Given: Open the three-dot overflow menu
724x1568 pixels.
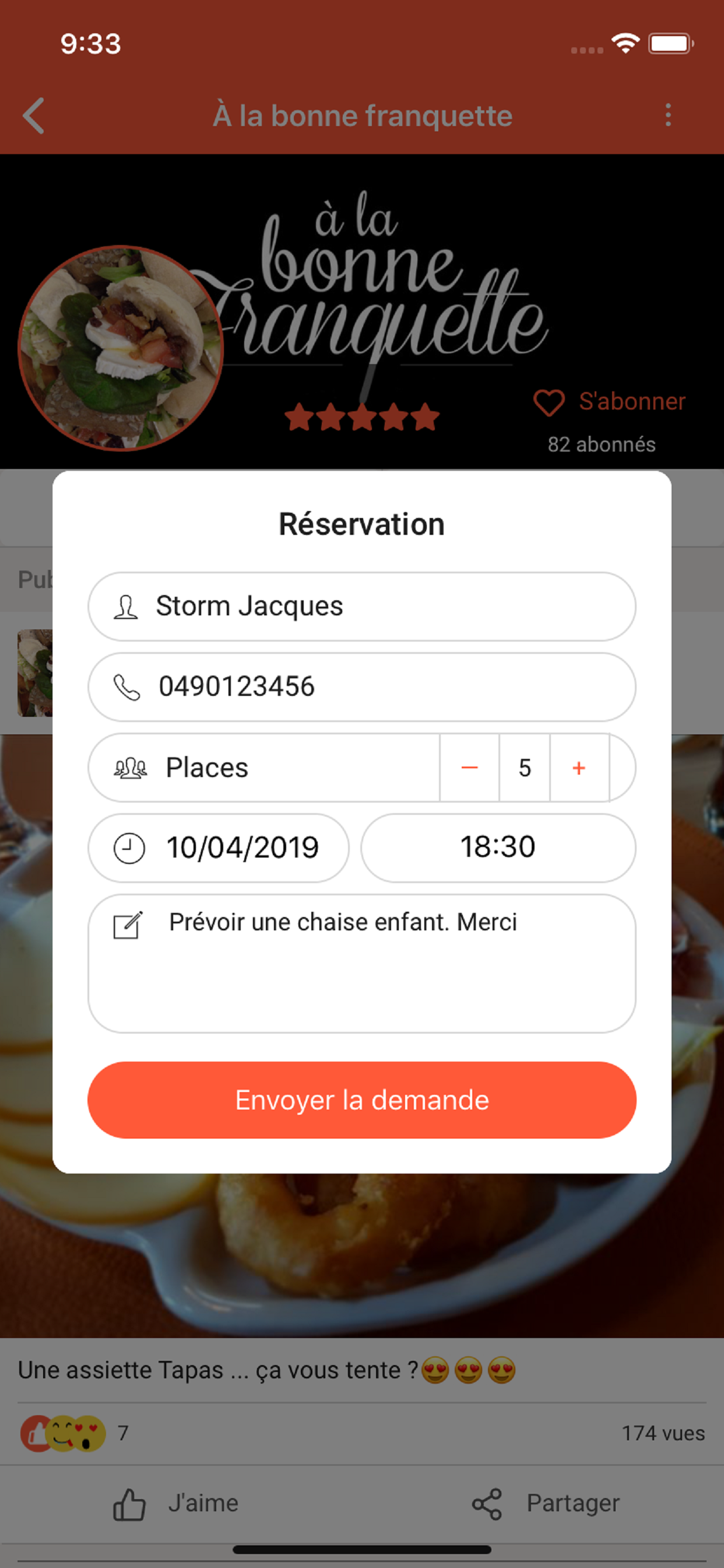Looking at the screenshot, I should [x=668, y=115].
